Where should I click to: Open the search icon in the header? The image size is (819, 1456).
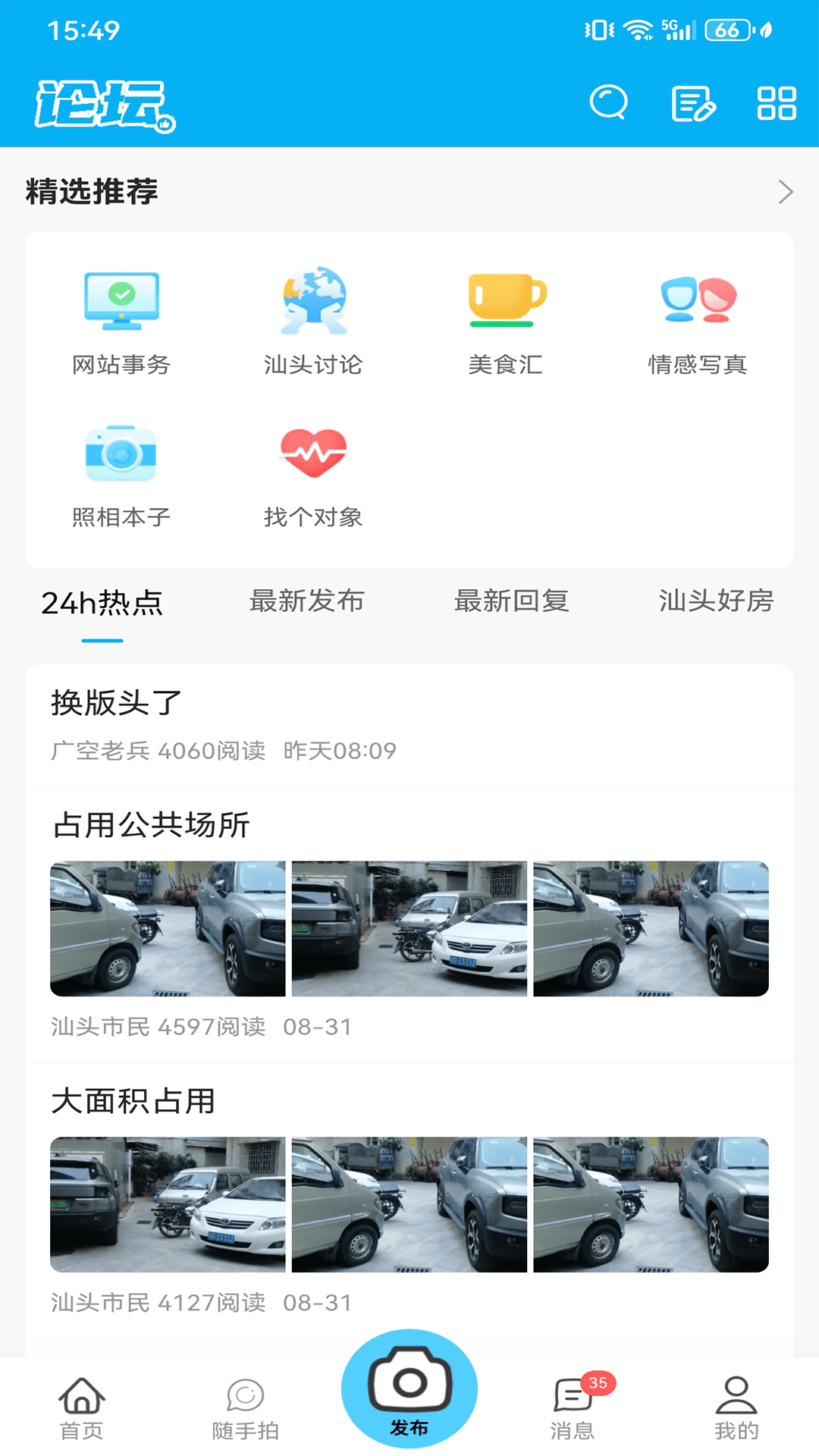607,103
